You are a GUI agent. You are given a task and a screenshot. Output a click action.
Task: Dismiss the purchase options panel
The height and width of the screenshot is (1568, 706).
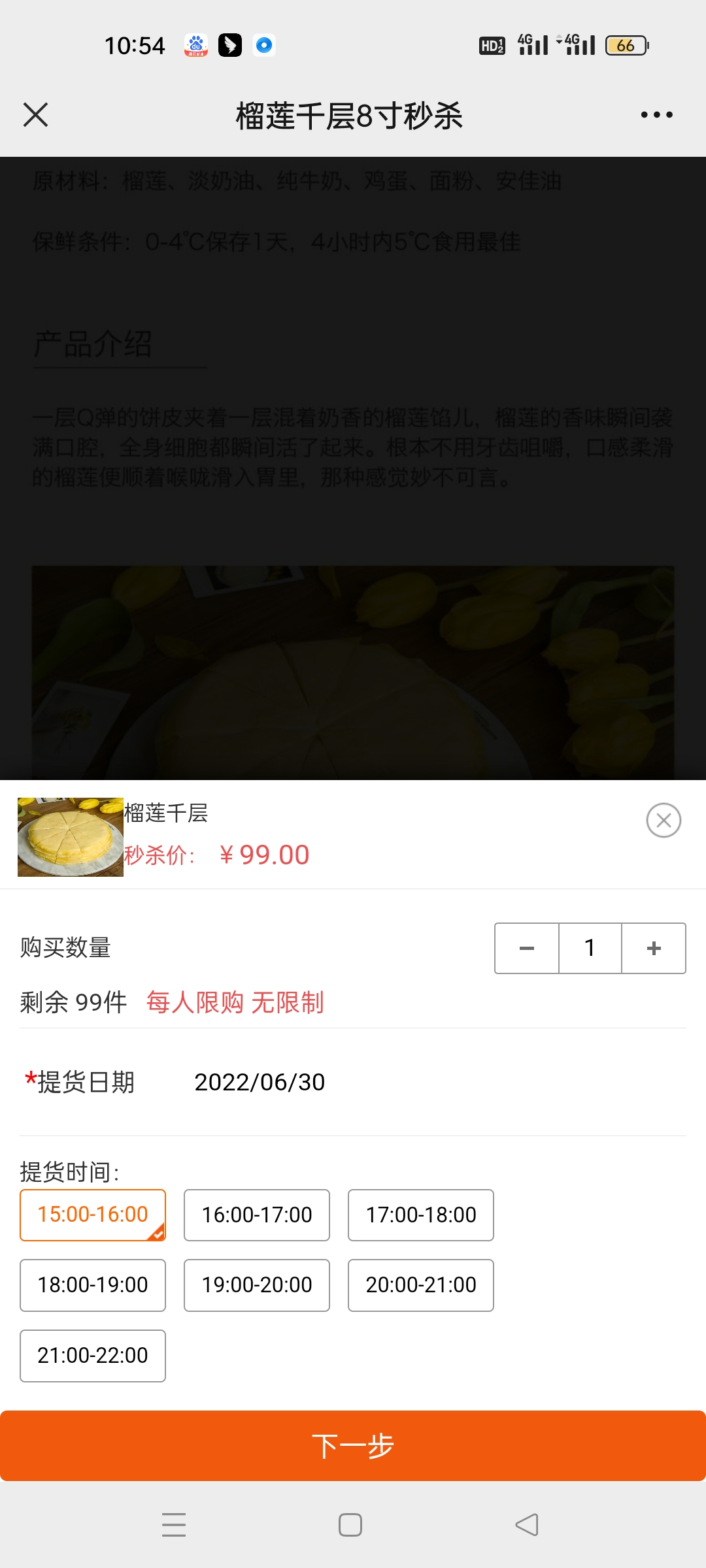tap(664, 820)
